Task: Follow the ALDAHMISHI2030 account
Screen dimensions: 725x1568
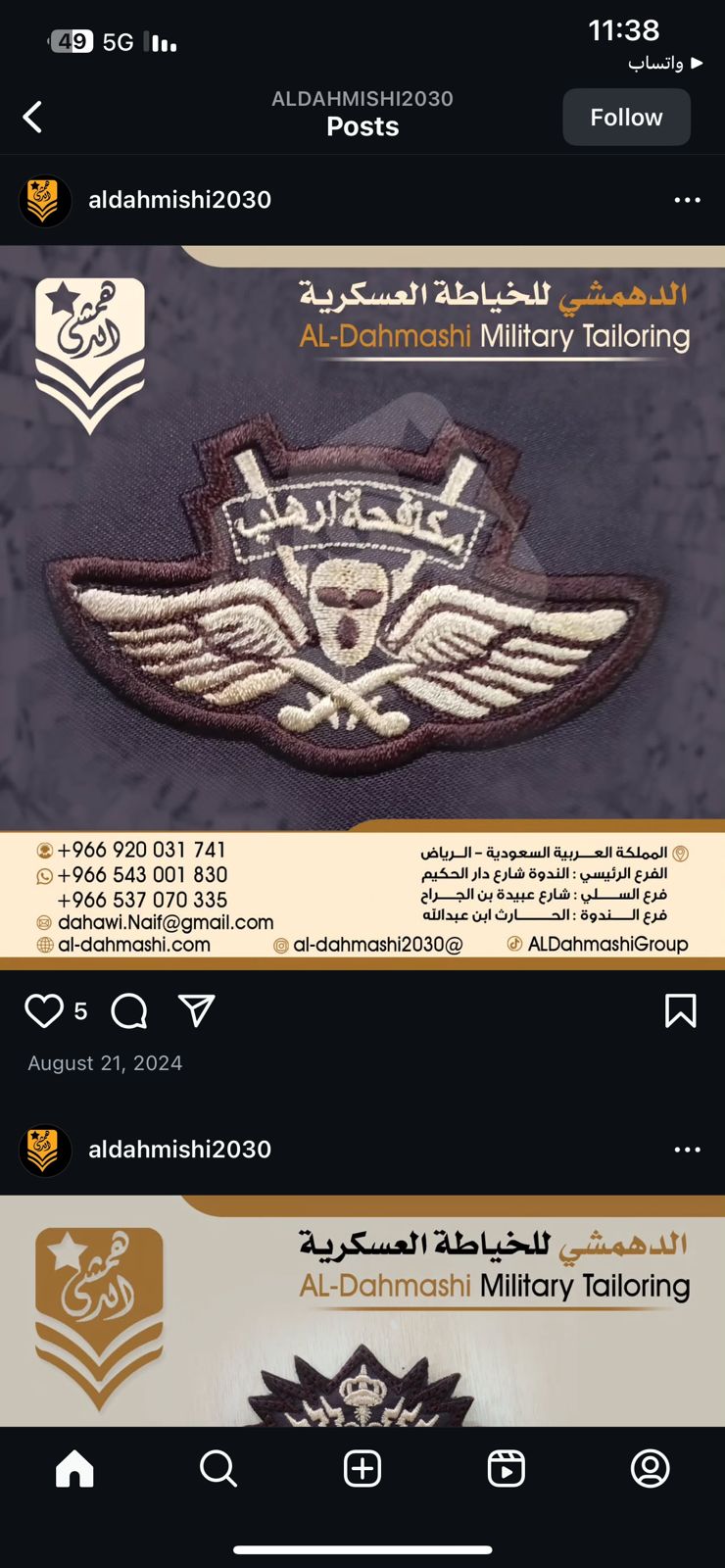Action: (x=626, y=117)
